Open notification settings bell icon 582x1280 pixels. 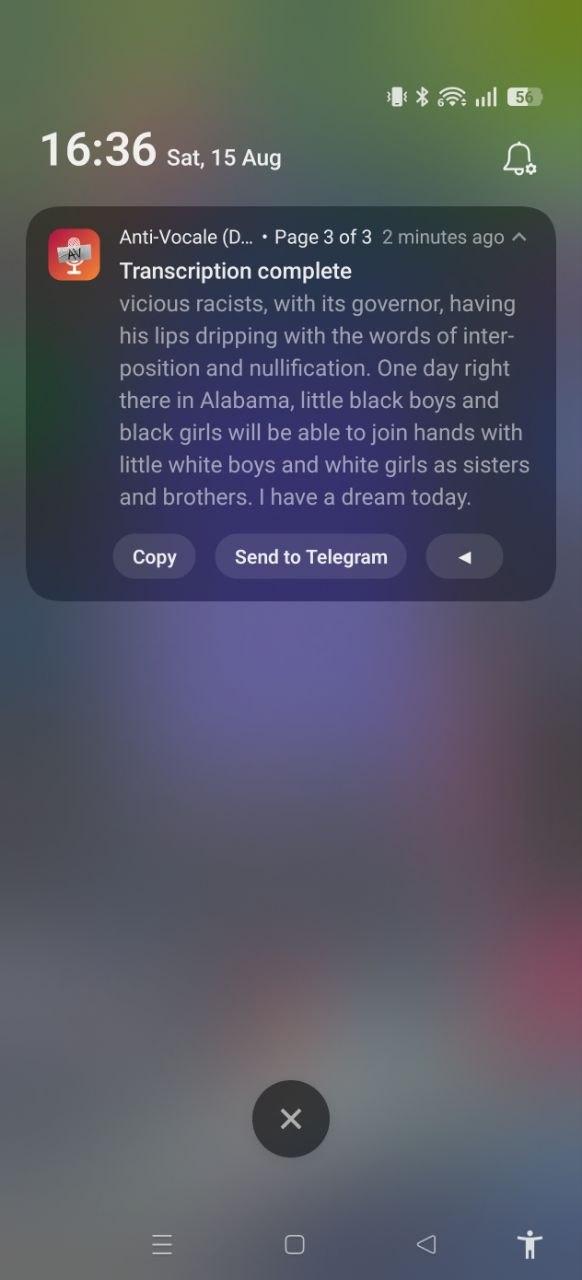[x=519, y=158]
